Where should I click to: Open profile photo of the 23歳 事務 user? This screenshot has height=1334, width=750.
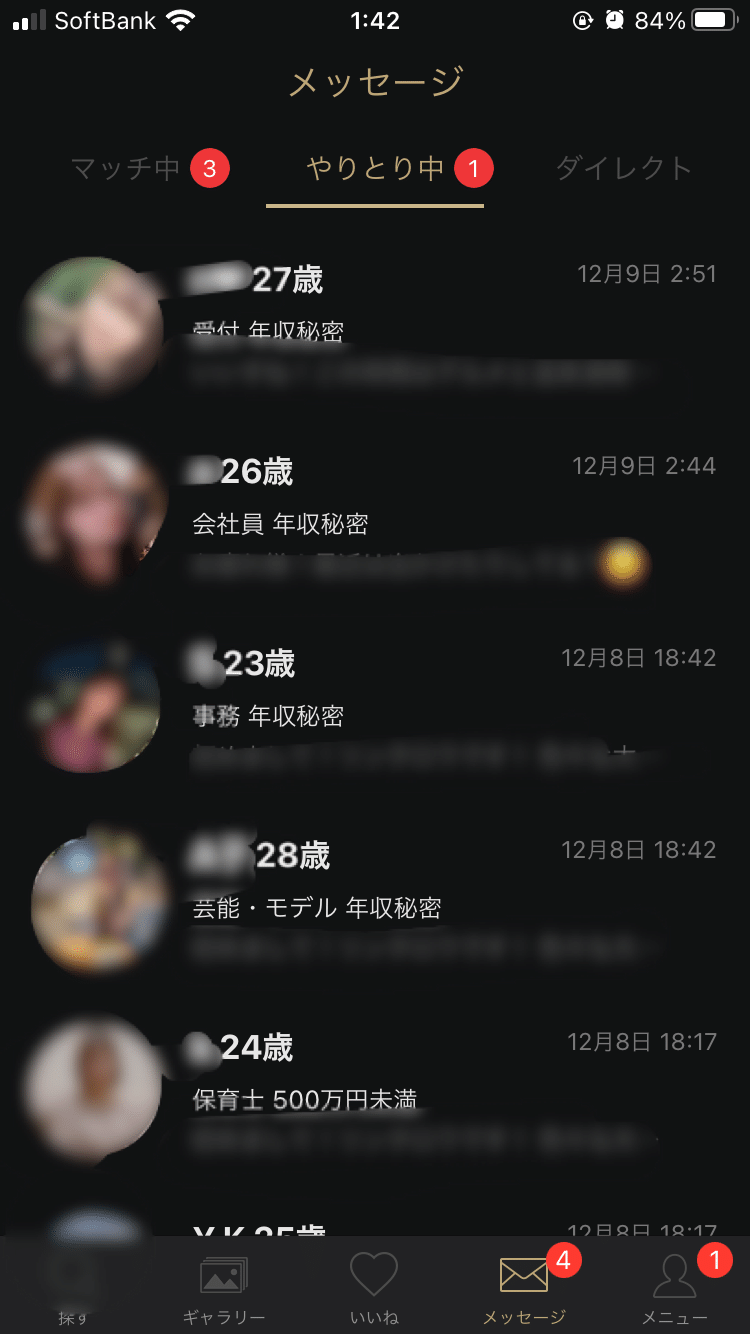(x=95, y=703)
